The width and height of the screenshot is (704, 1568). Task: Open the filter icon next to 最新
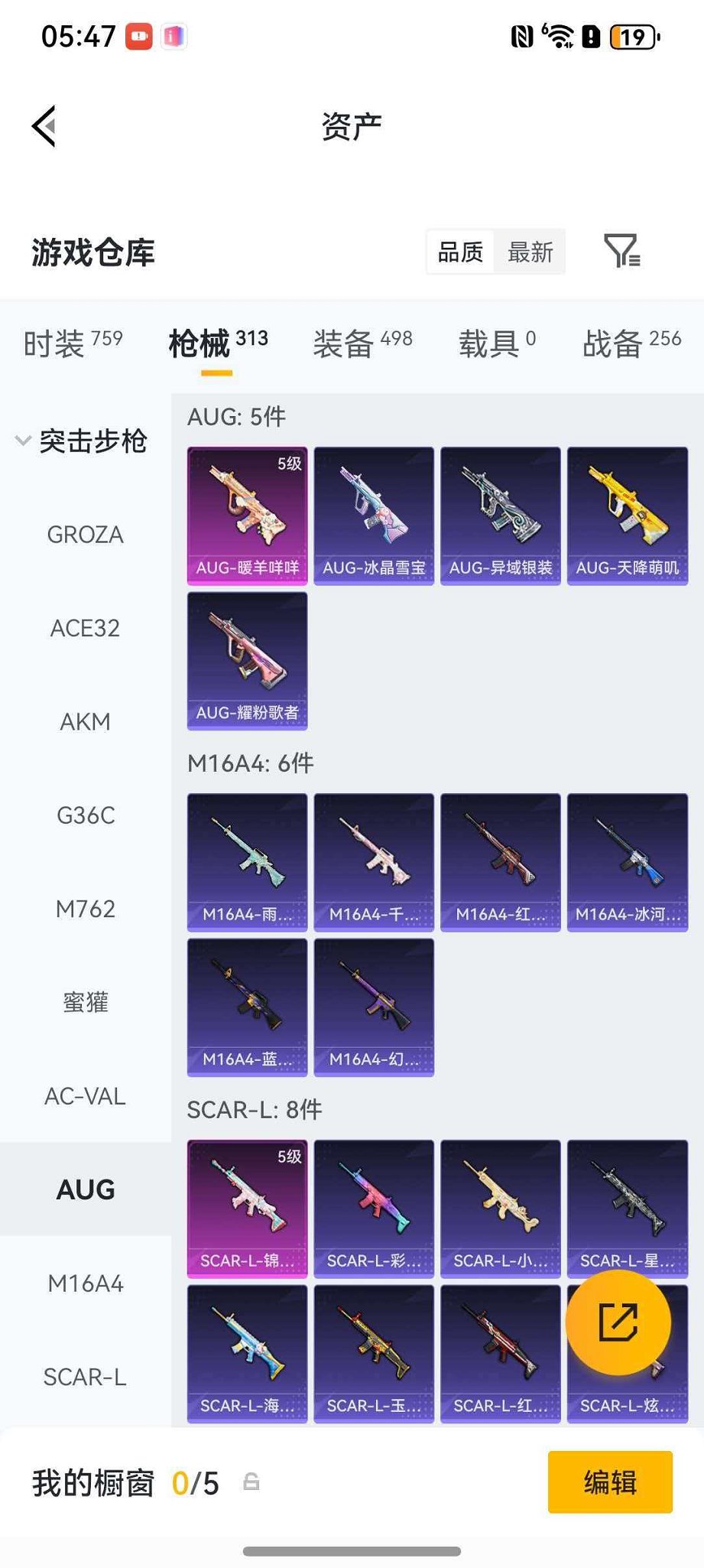click(x=621, y=251)
